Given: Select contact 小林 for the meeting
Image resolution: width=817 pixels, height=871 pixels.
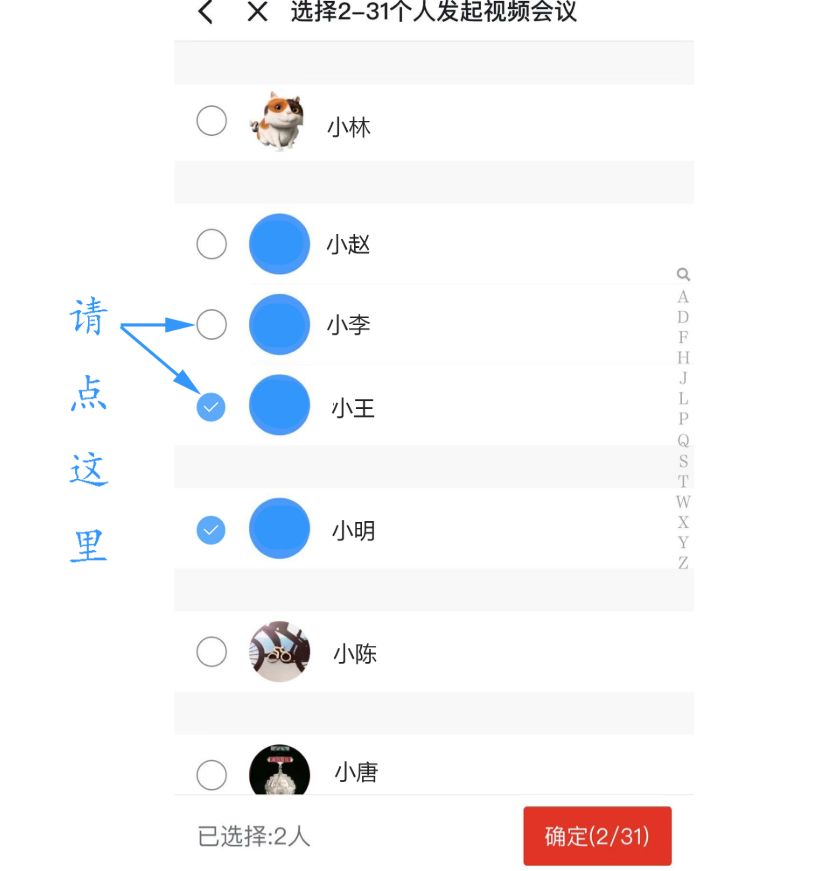Looking at the screenshot, I should [211, 122].
